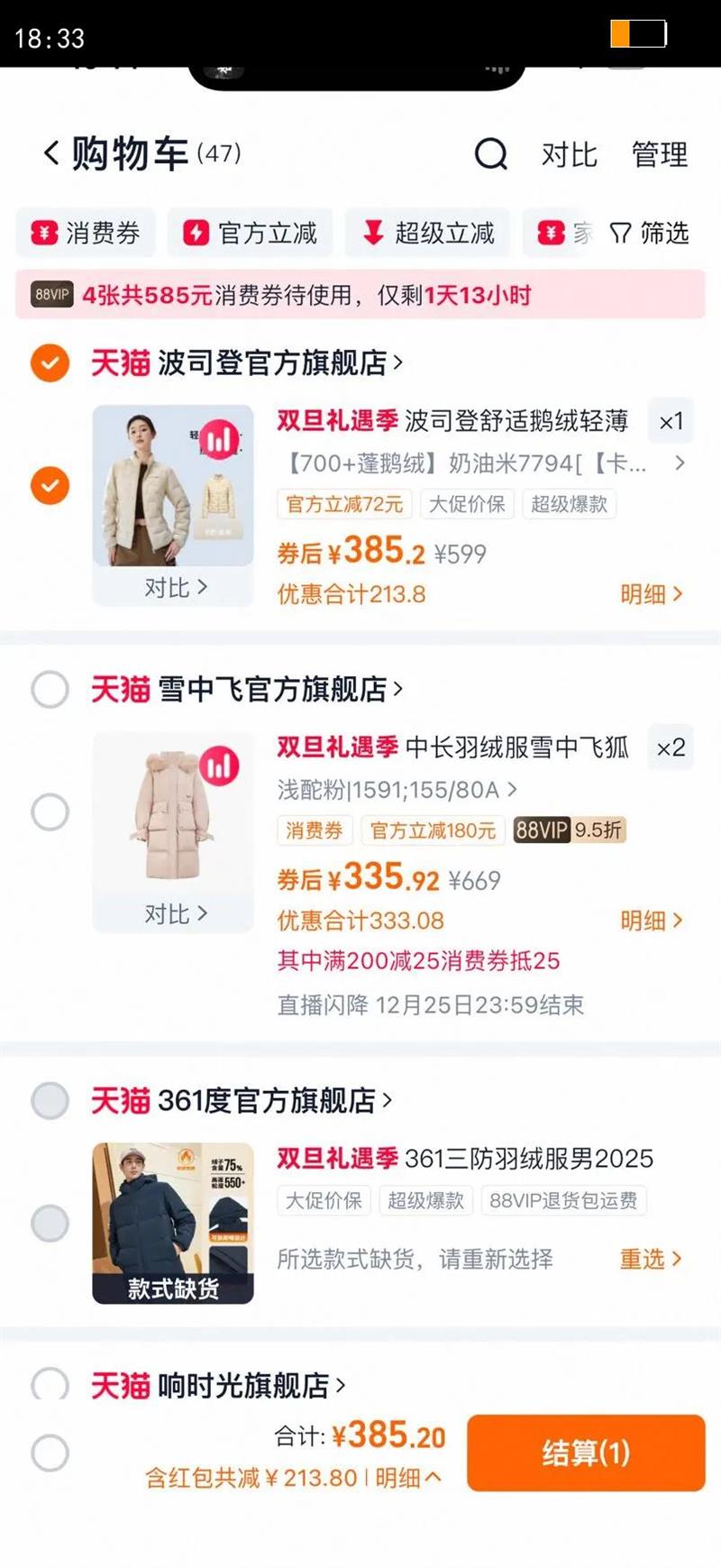Screen dimensions: 721x1568
Task: Click the 超级立减 filter icon
Action: 372,233
